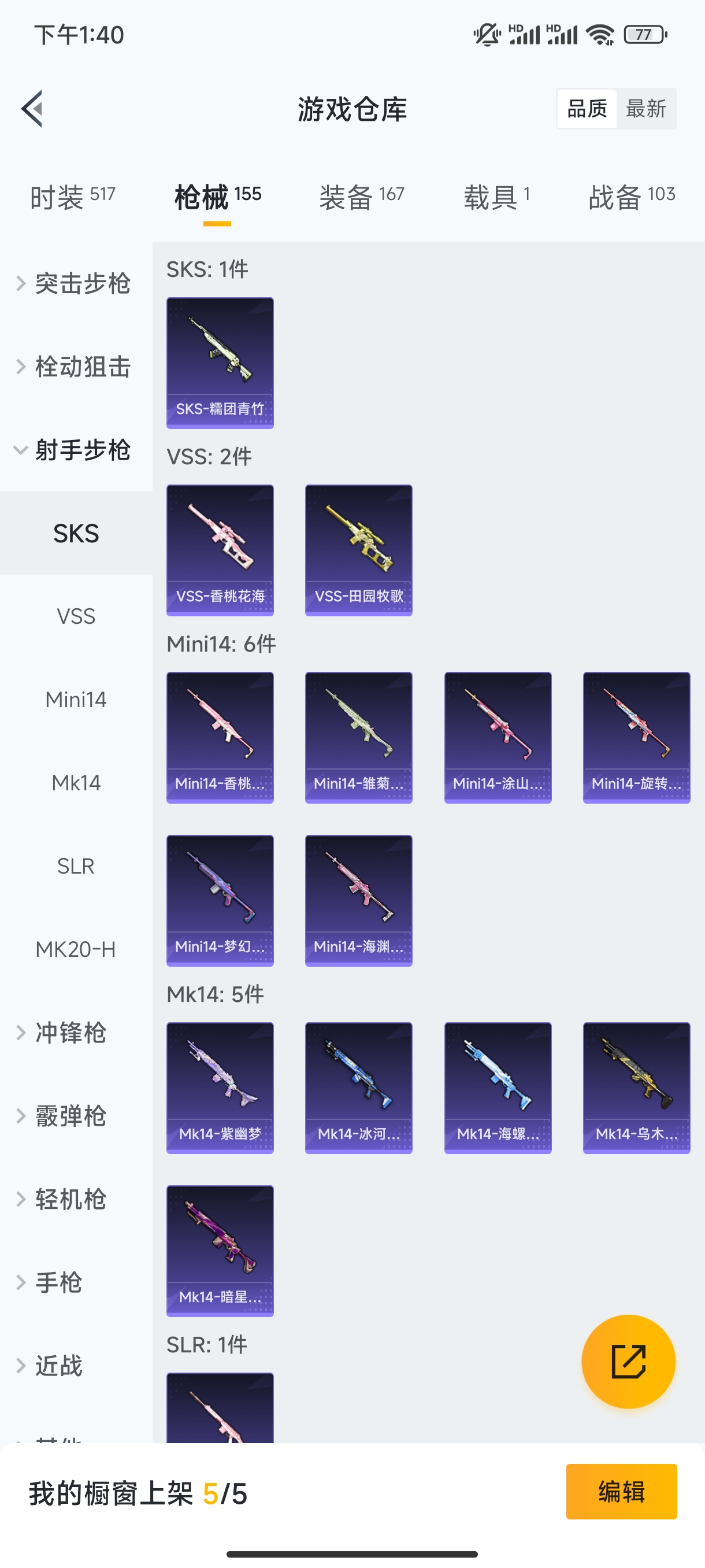Open the Mk14-暗星 skin tile
This screenshot has height=1568, width=705.
pyautogui.click(x=220, y=1251)
